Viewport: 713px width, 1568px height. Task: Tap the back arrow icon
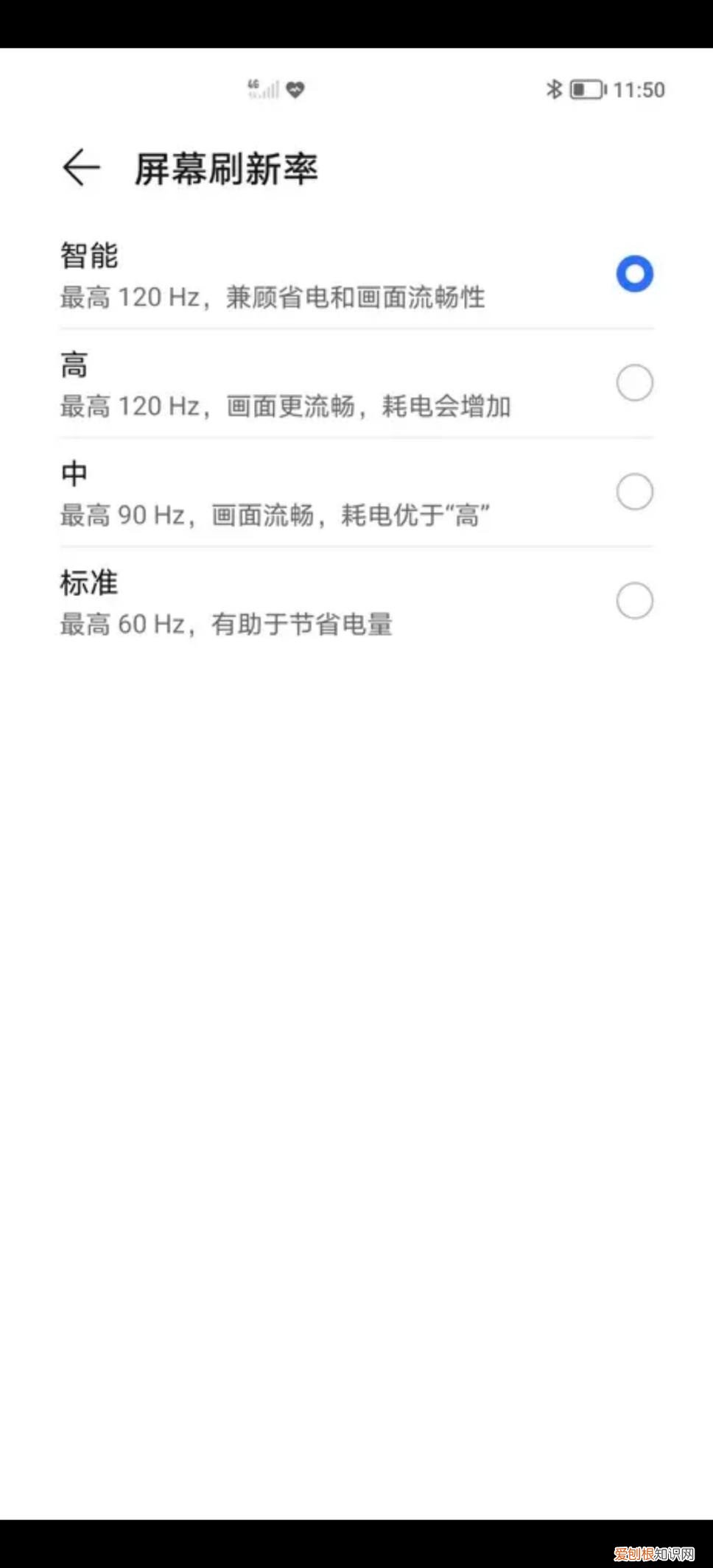coord(81,168)
